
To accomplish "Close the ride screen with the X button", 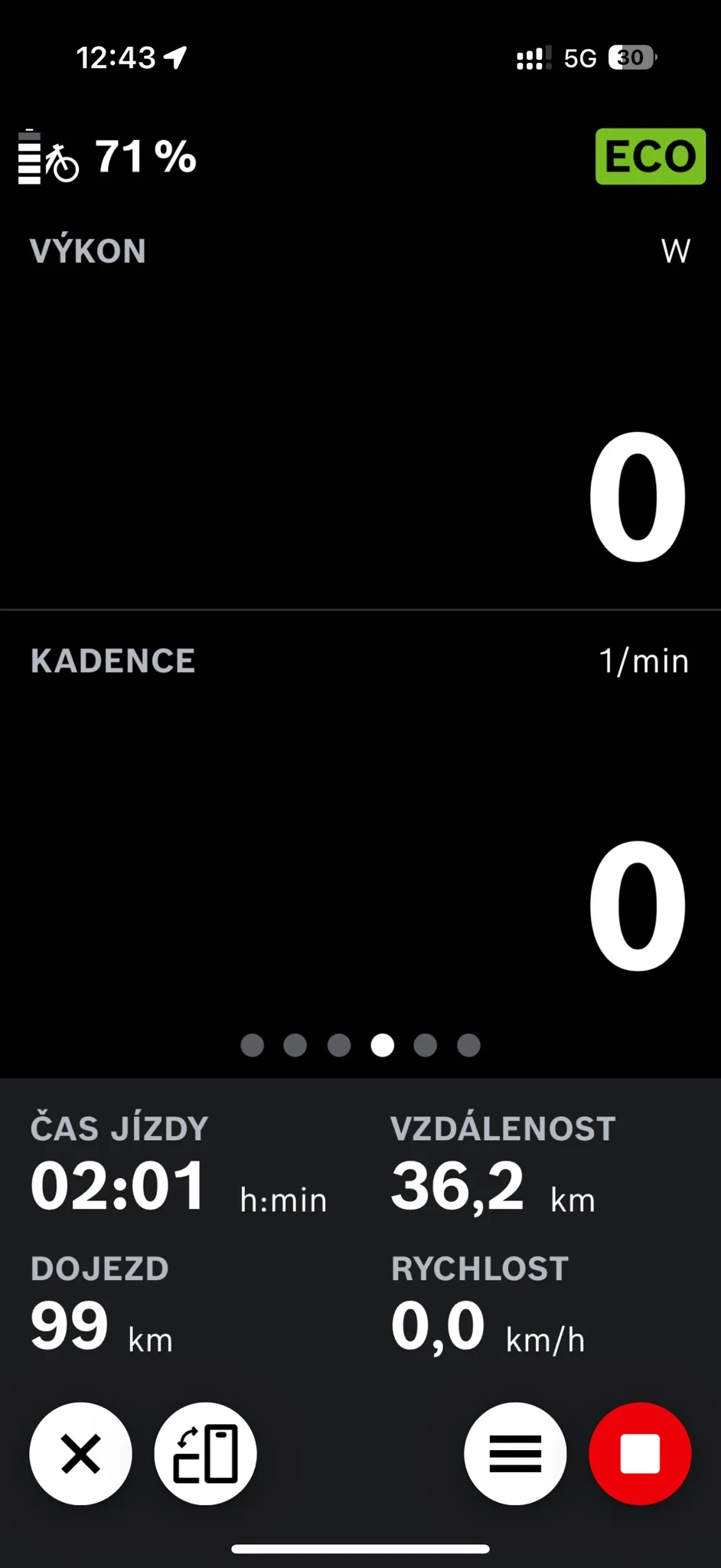I will tap(80, 1453).
